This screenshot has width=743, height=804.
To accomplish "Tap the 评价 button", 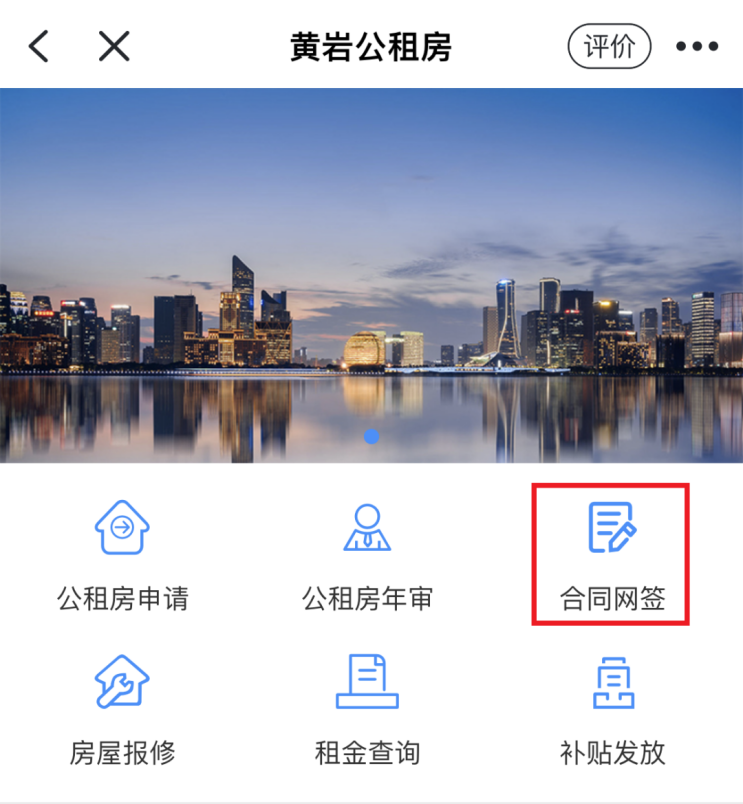I will [x=609, y=46].
